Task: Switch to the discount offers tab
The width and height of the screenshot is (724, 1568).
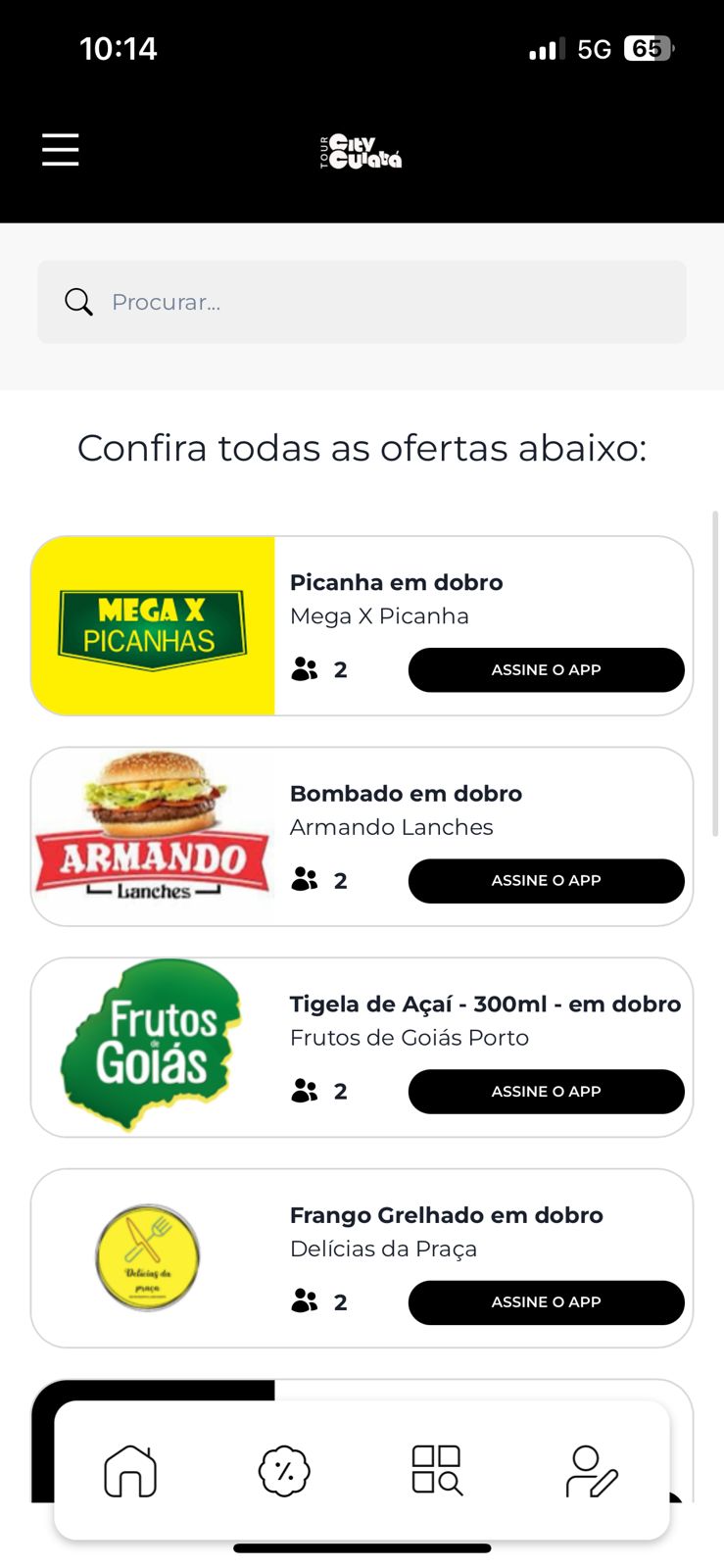Action: 284,1471
